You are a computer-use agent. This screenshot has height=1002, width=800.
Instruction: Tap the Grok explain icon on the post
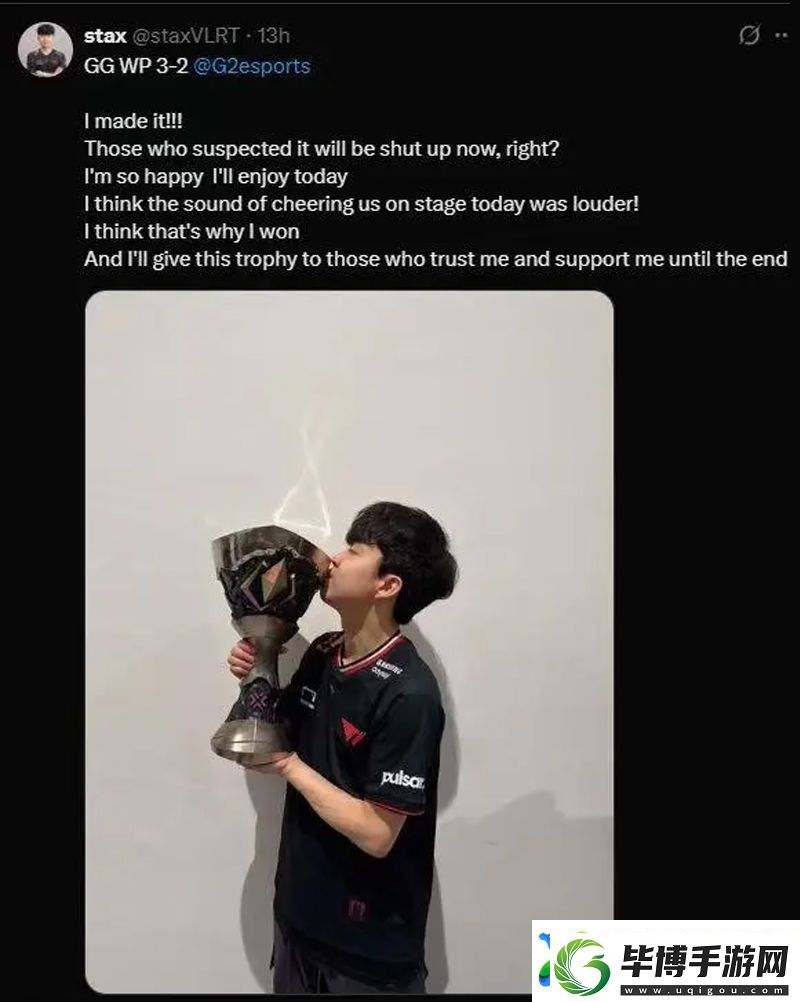pos(749,35)
